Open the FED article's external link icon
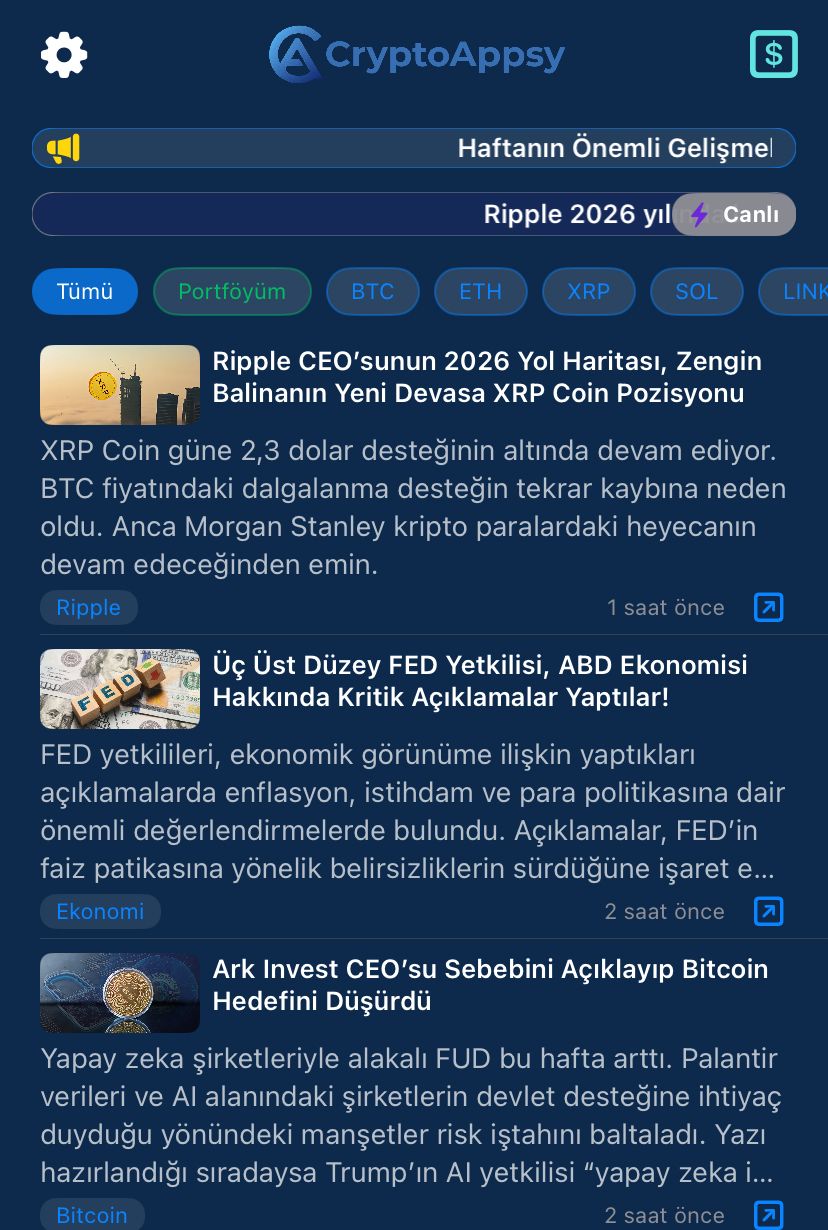The image size is (828, 1230). pyautogui.click(x=768, y=911)
